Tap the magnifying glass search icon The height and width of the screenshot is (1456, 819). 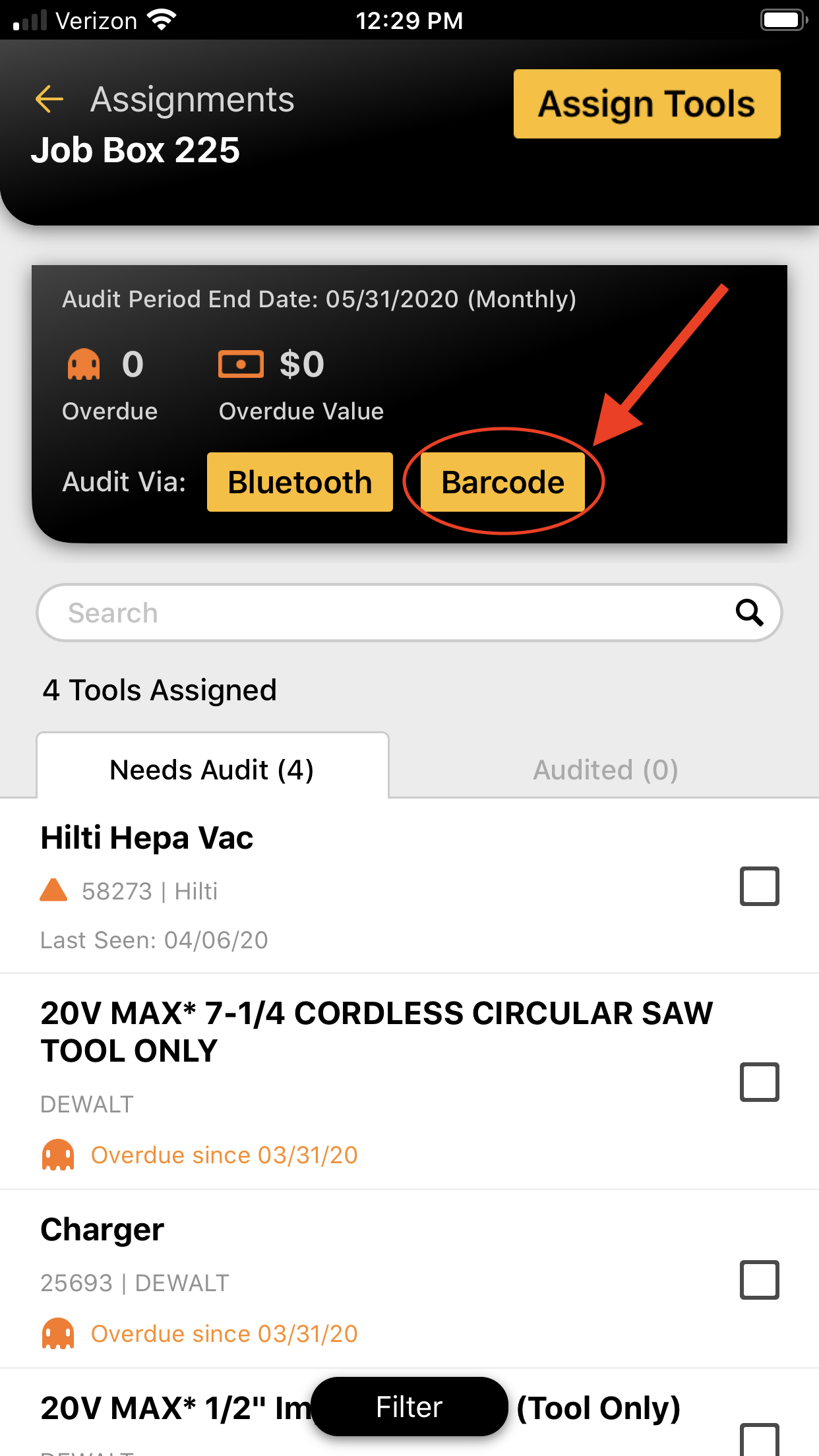click(750, 613)
